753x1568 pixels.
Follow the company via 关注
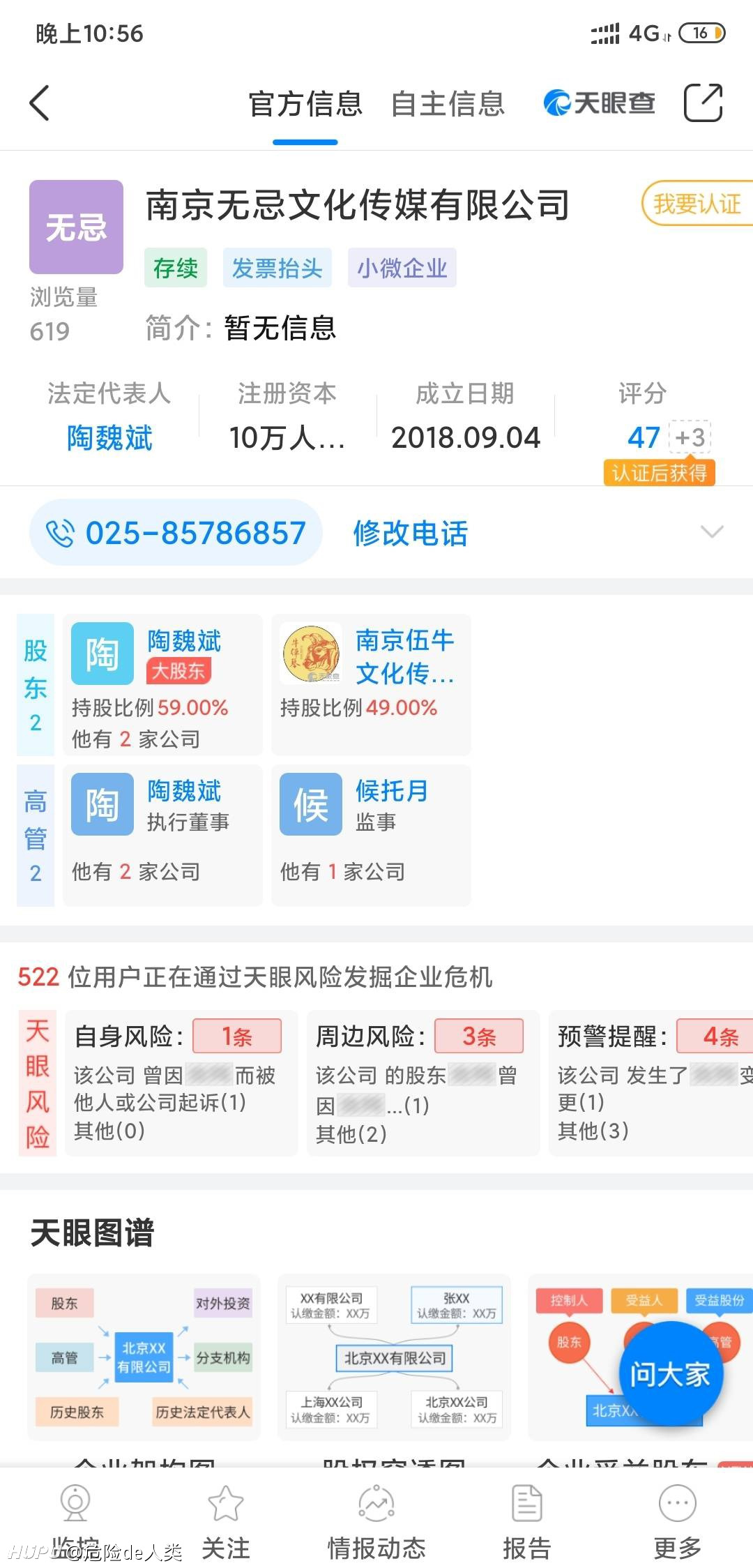226,1522
